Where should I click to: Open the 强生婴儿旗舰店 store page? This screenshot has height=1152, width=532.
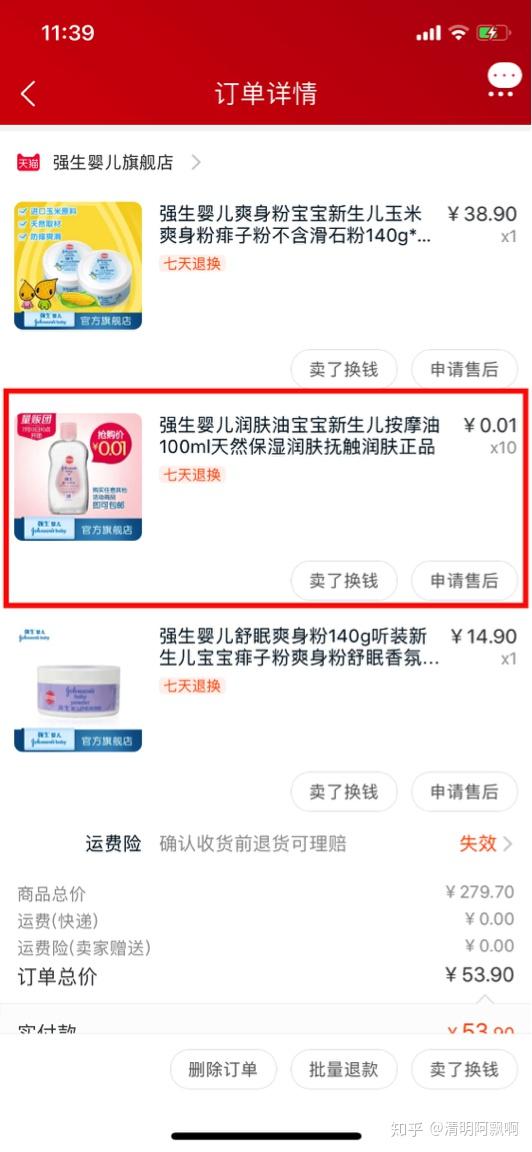coord(109,162)
